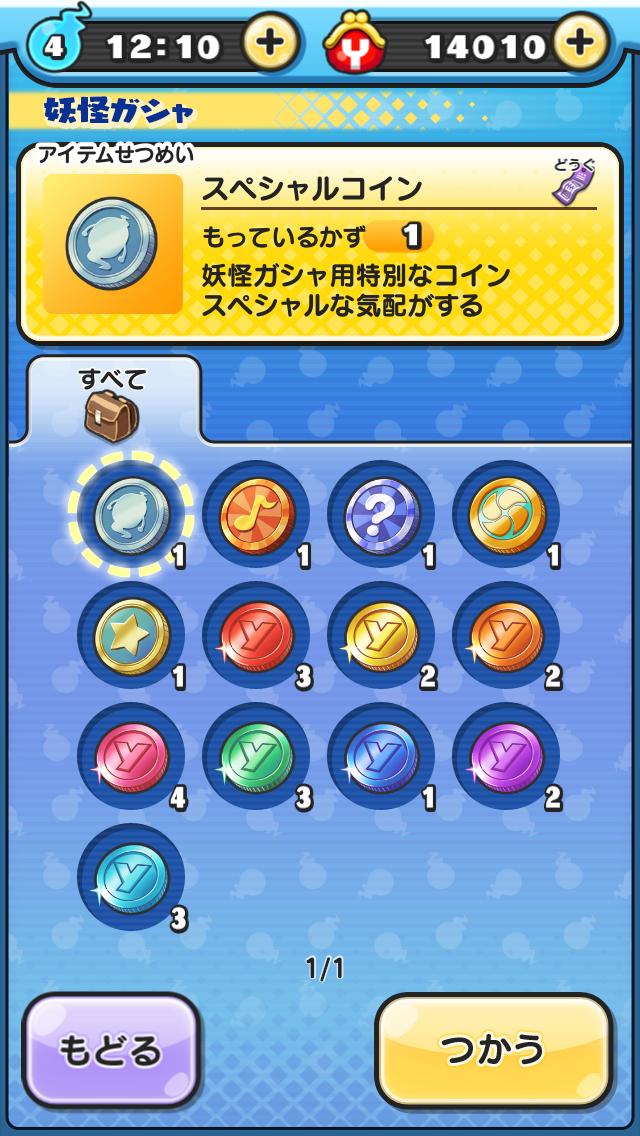Go back with the もどる button

tap(111, 1050)
